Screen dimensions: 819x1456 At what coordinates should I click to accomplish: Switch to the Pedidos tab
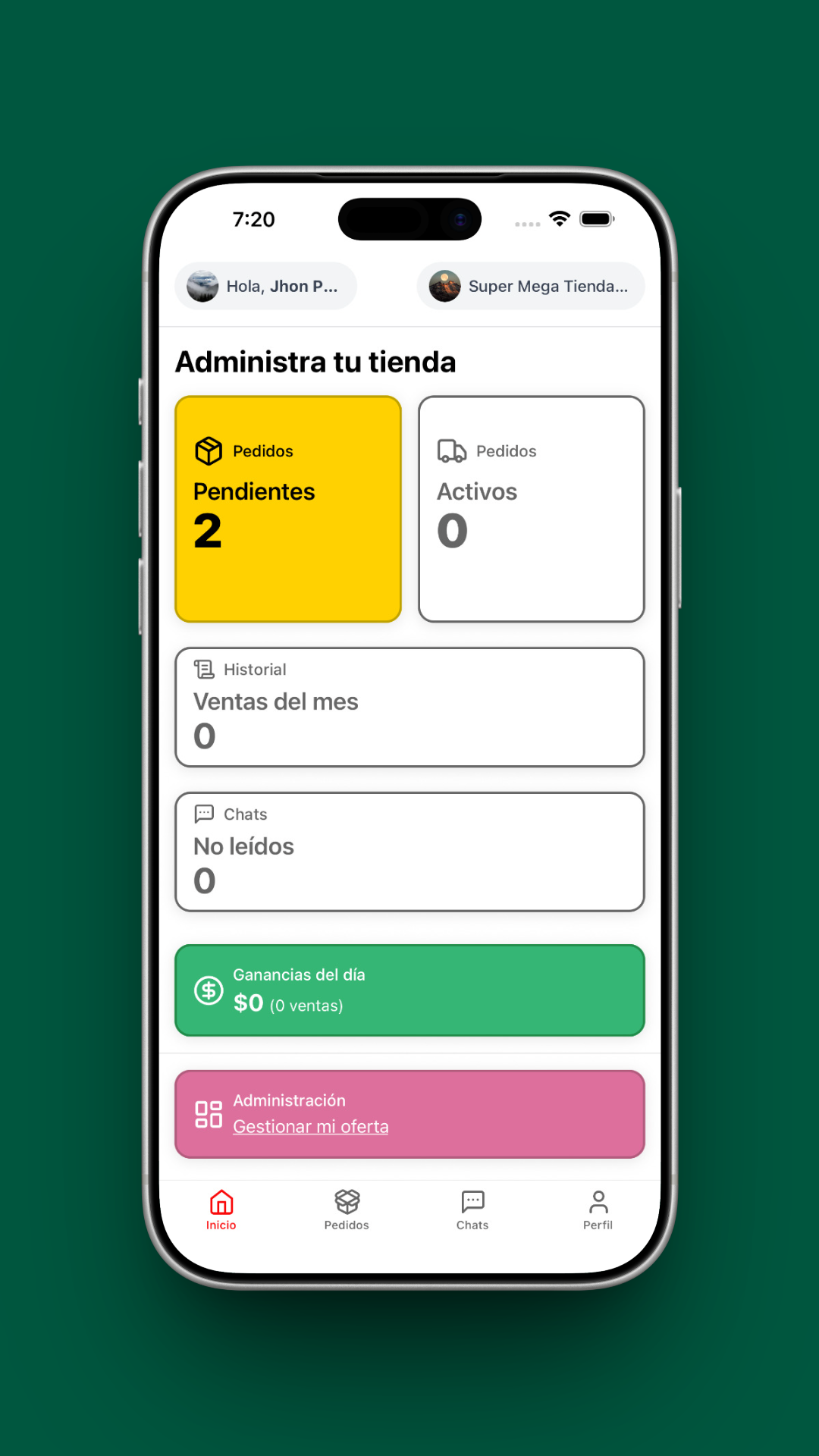pos(347,1210)
